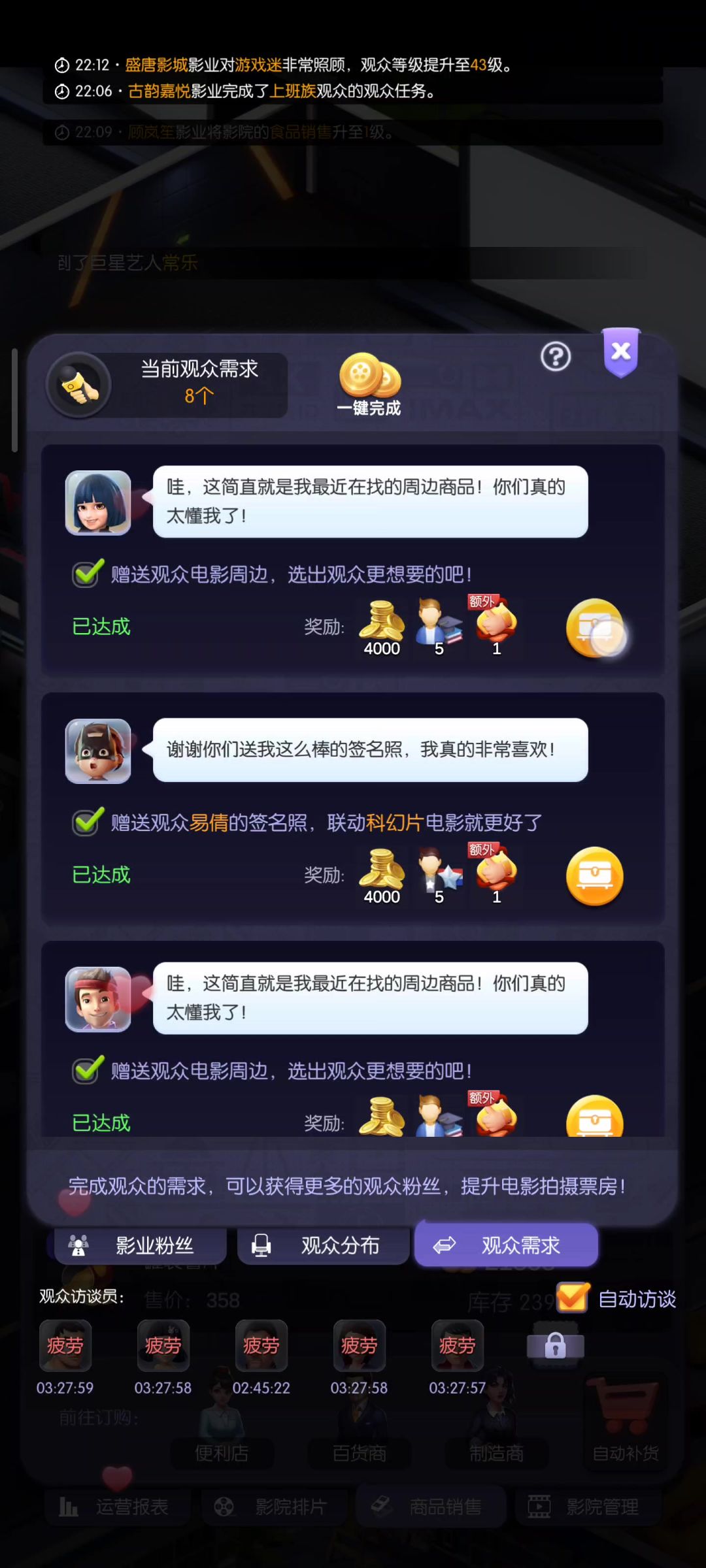Switch to the 观众分布 tab
This screenshot has width=706, height=1568.
point(324,1245)
